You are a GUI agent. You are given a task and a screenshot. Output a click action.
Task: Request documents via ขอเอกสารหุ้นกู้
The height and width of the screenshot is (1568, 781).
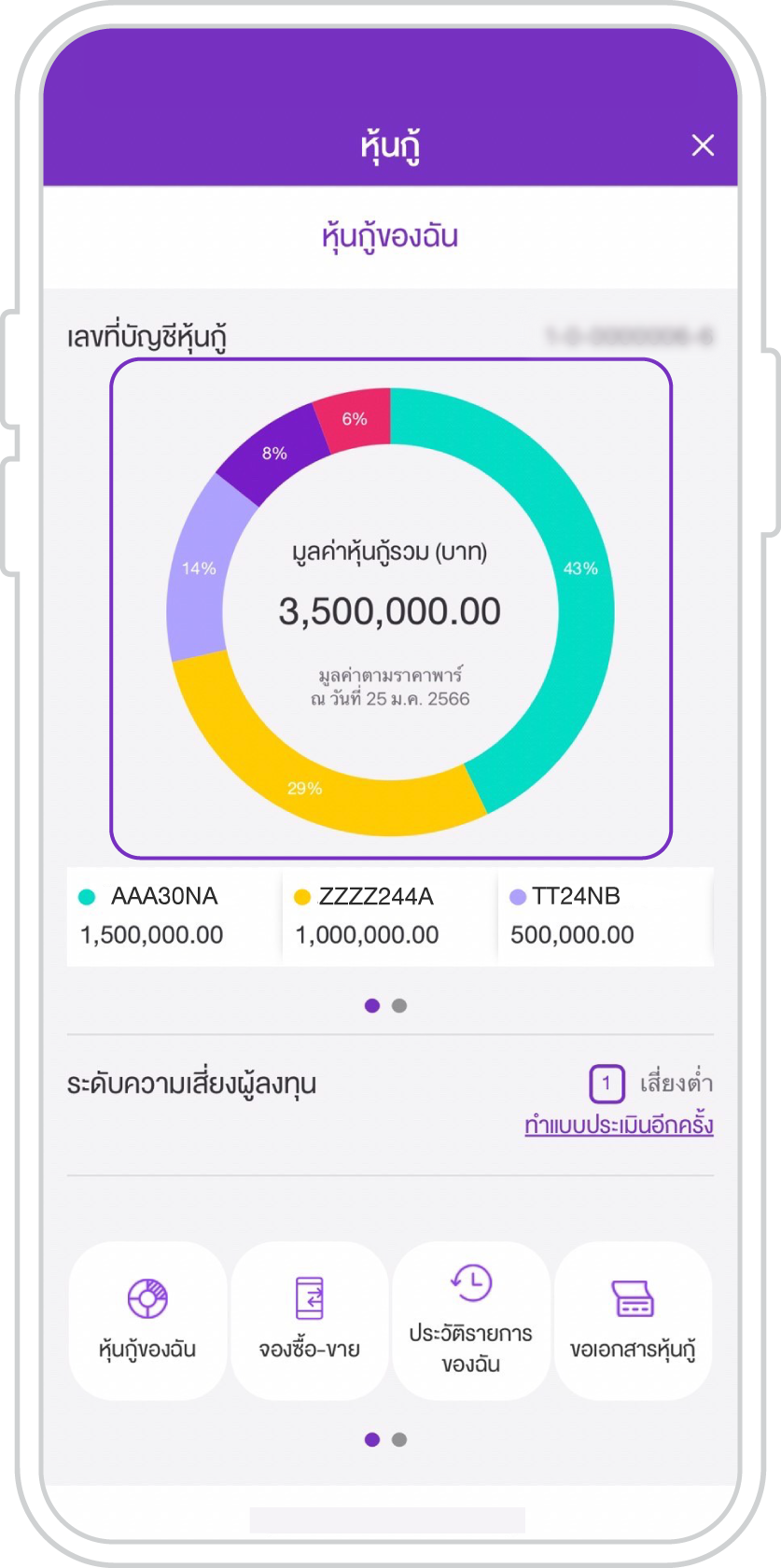633,1320
